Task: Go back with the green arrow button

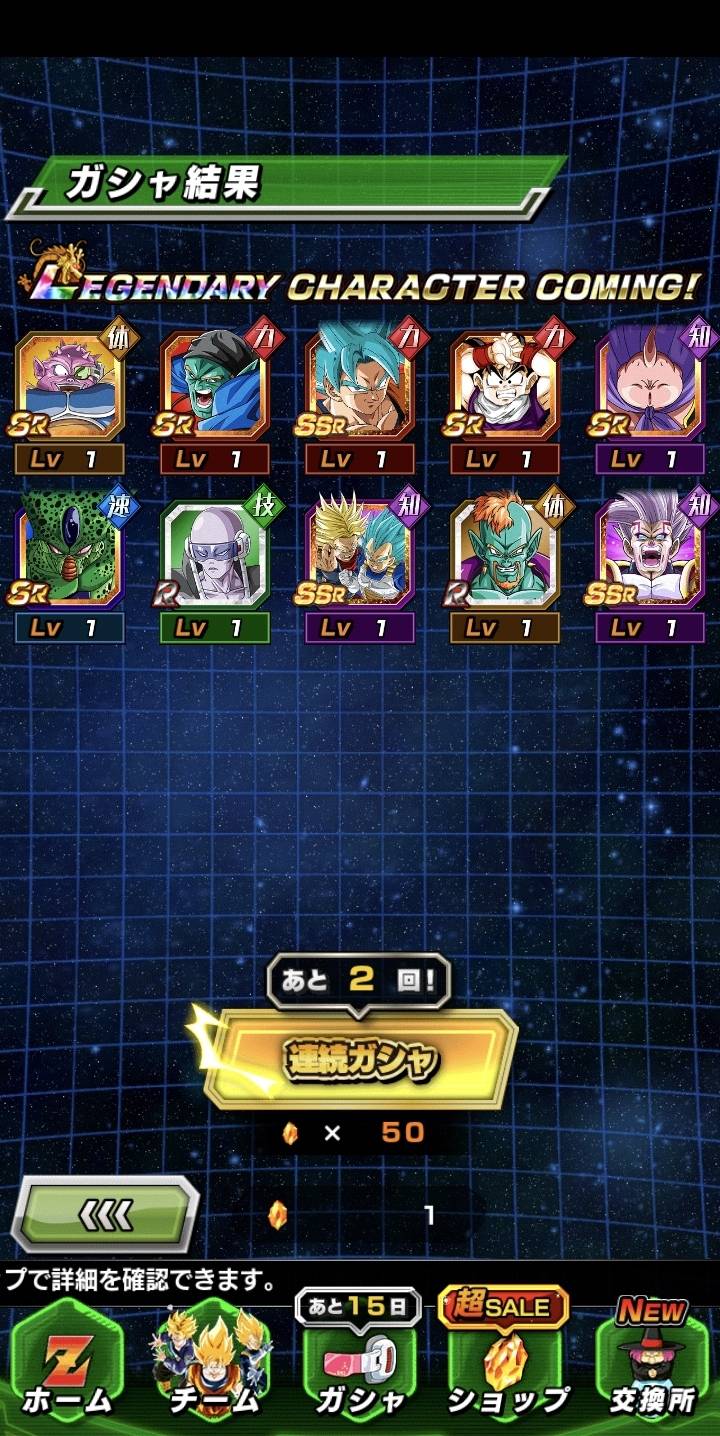Action: point(105,1214)
